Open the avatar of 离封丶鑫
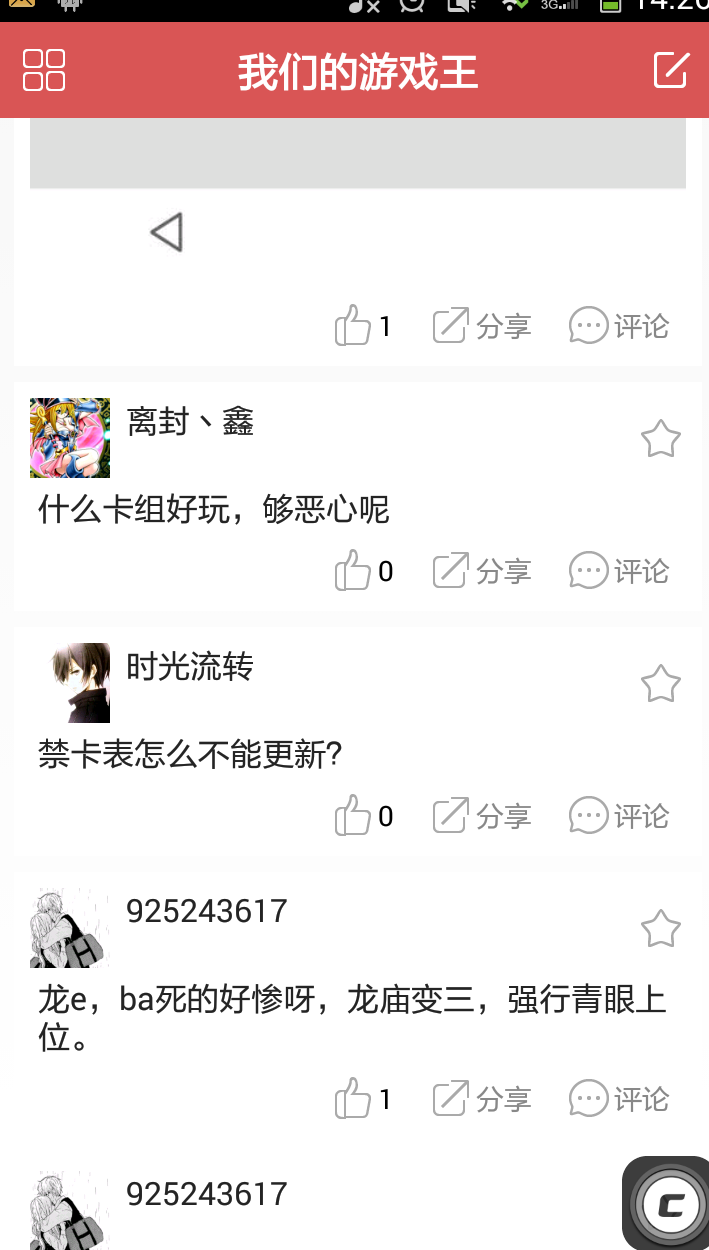 click(x=70, y=438)
